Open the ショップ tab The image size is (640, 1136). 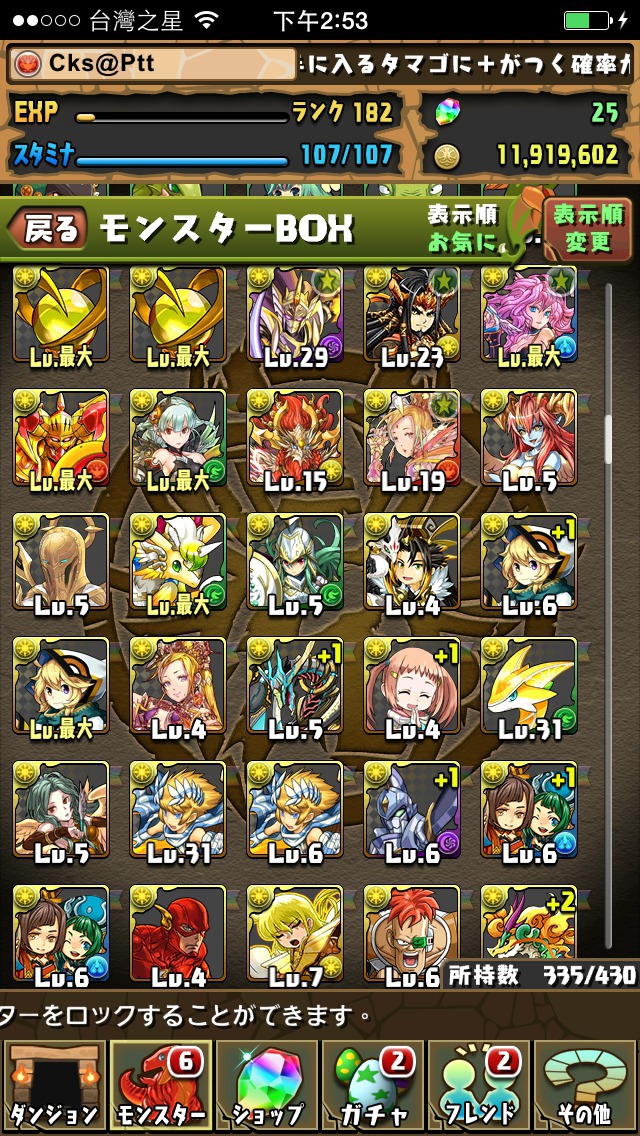tap(266, 1087)
